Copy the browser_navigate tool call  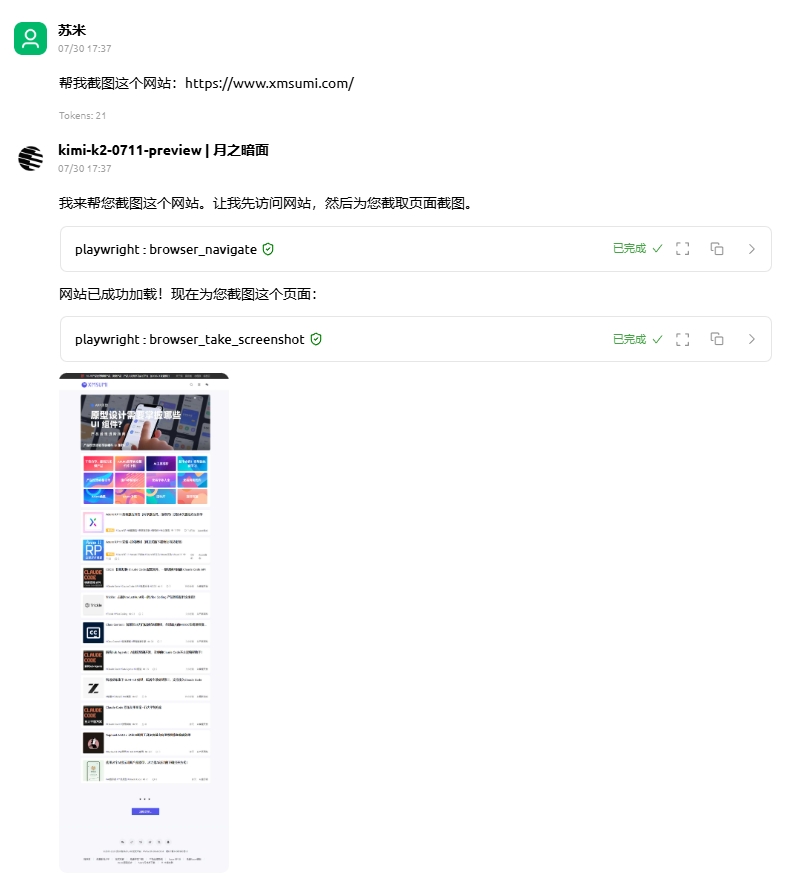pyautogui.click(x=717, y=249)
